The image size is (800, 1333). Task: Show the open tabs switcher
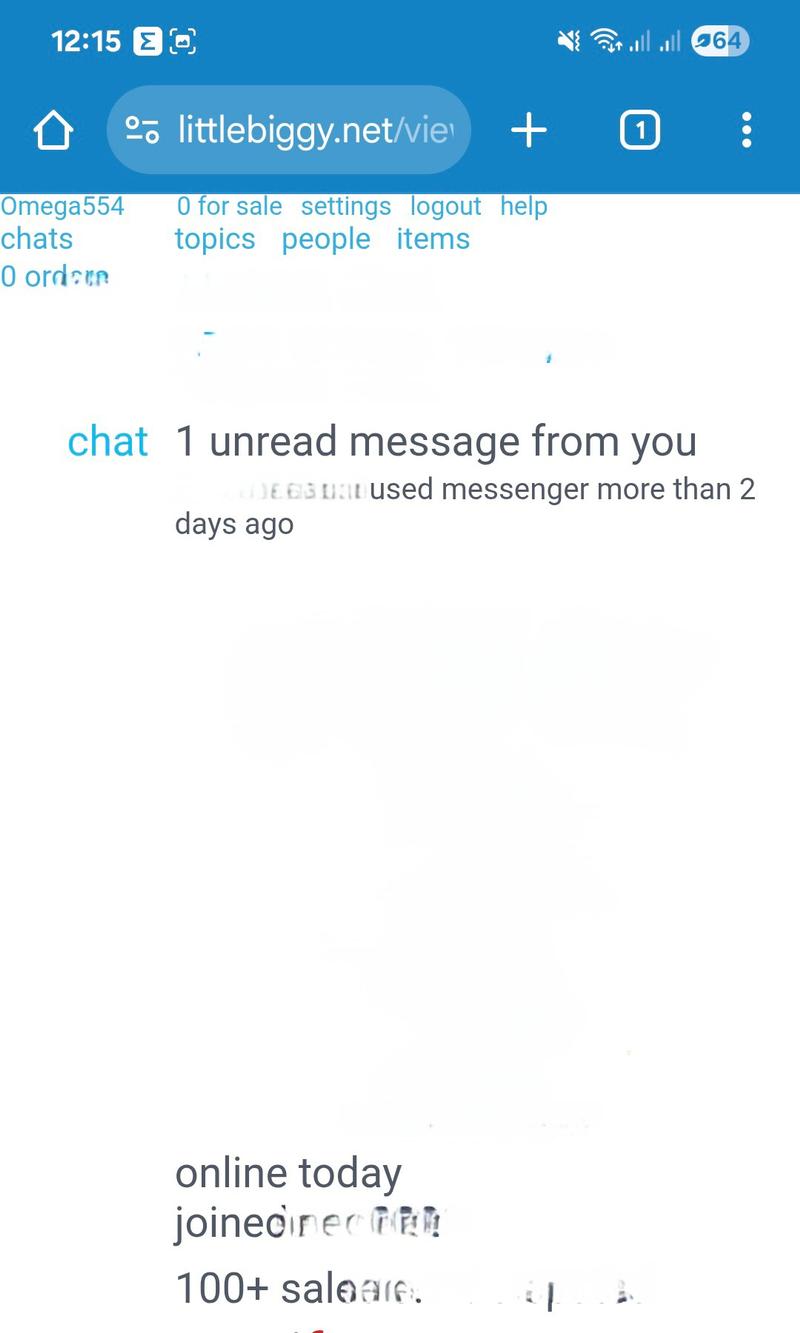[639, 130]
